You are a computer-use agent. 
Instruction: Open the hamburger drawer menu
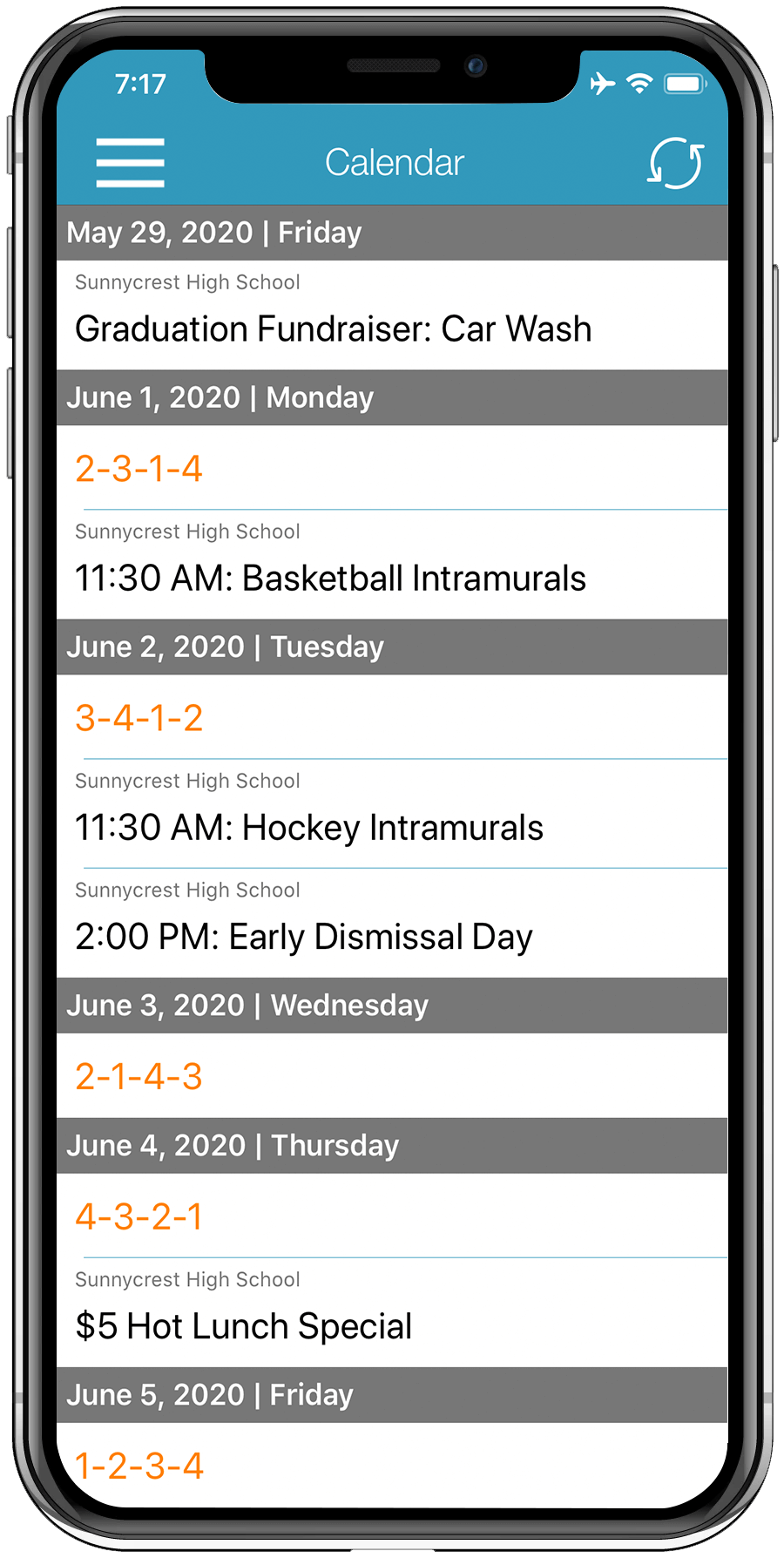click(130, 163)
